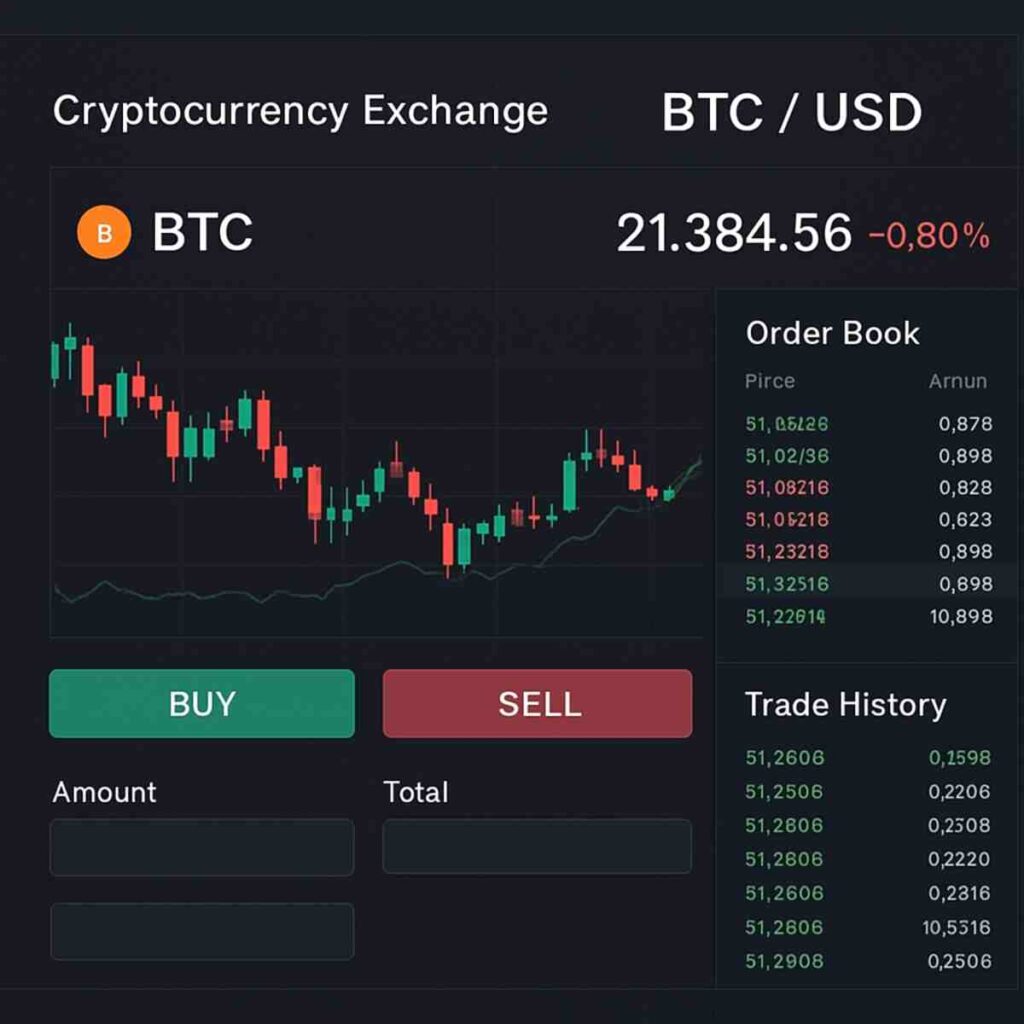
Task: Tap the red SELL button
Action: click(x=537, y=704)
